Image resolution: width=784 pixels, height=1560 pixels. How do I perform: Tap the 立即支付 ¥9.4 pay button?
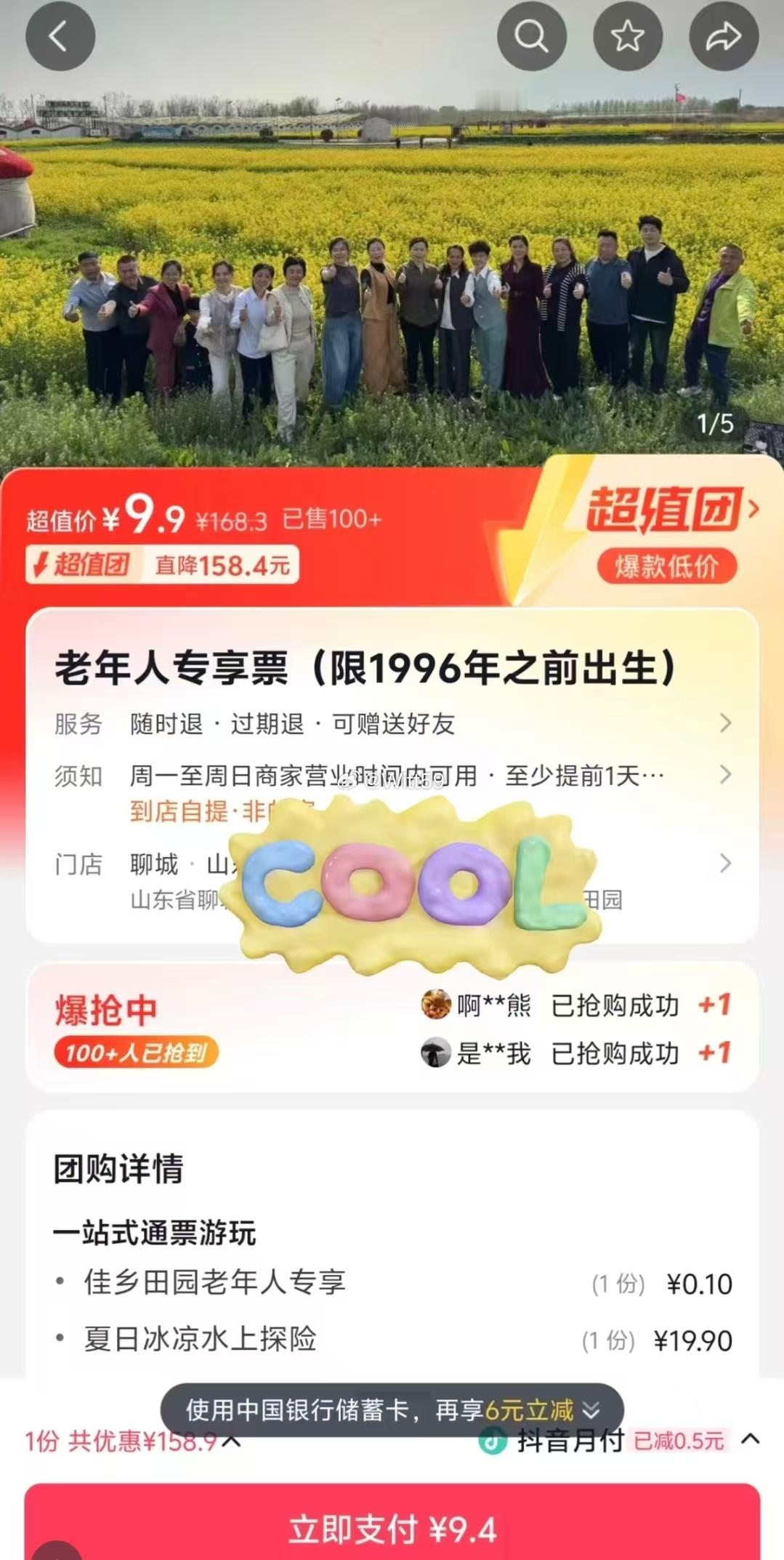point(392,1527)
